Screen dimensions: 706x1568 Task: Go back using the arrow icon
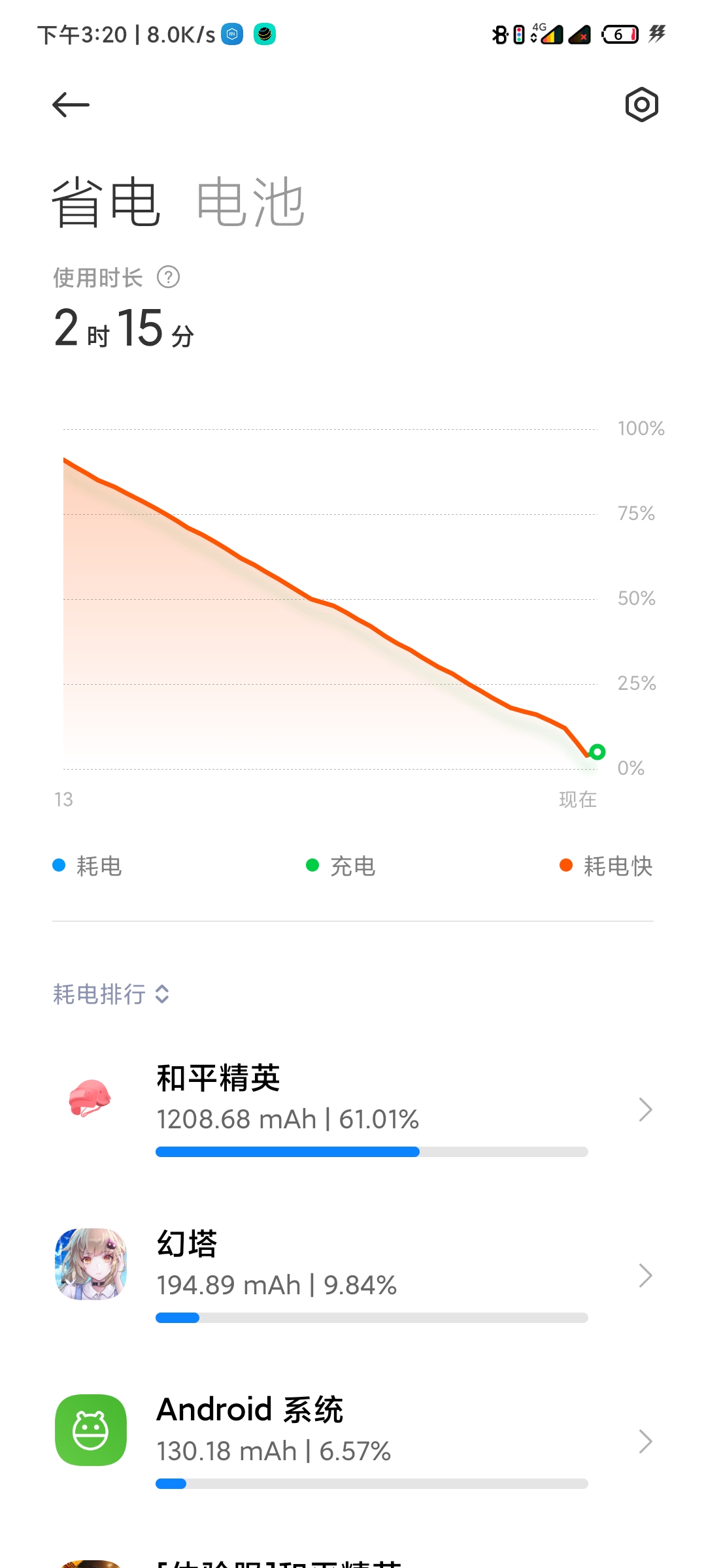tap(71, 105)
